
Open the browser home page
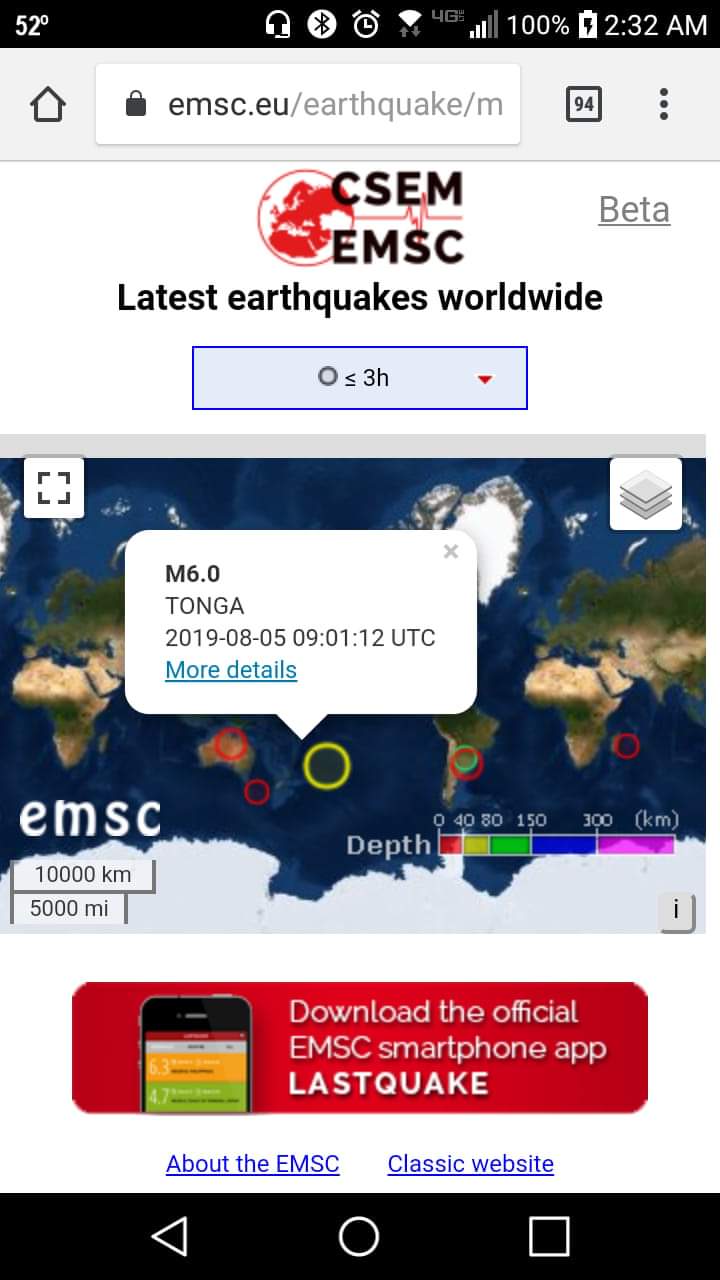[48, 104]
